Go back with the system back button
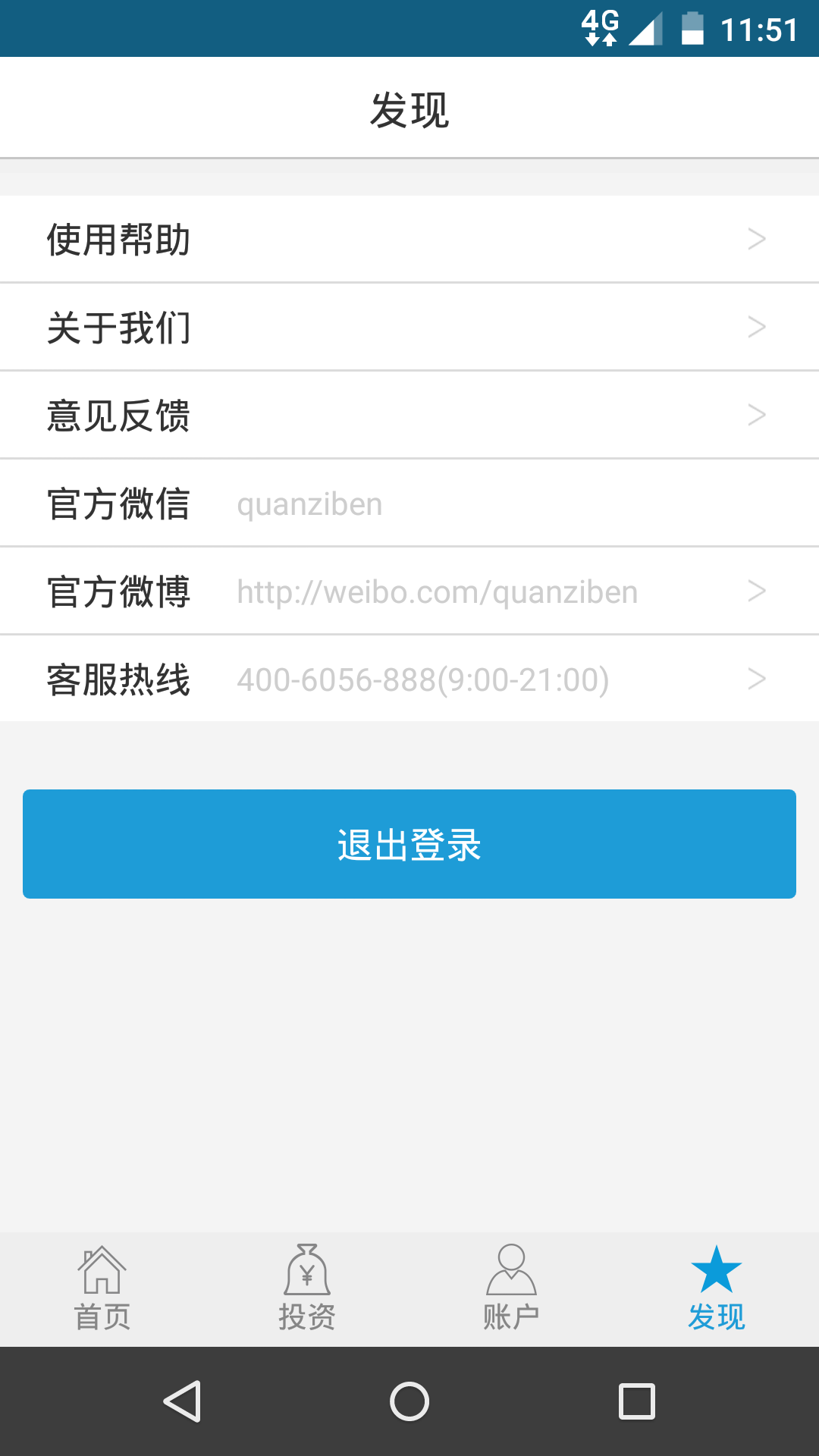Screen dimensions: 819x1456 pos(183,1401)
